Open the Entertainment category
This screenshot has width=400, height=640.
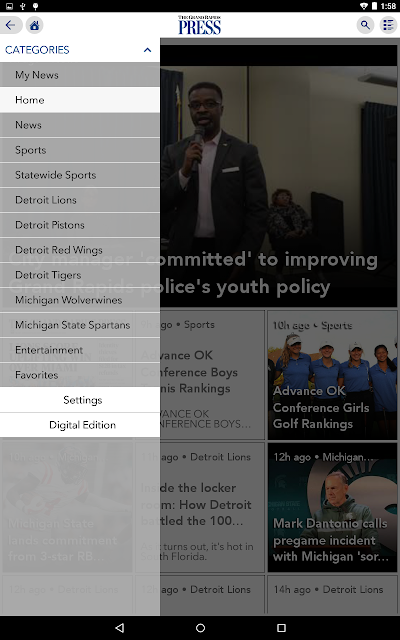coord(80,350)
